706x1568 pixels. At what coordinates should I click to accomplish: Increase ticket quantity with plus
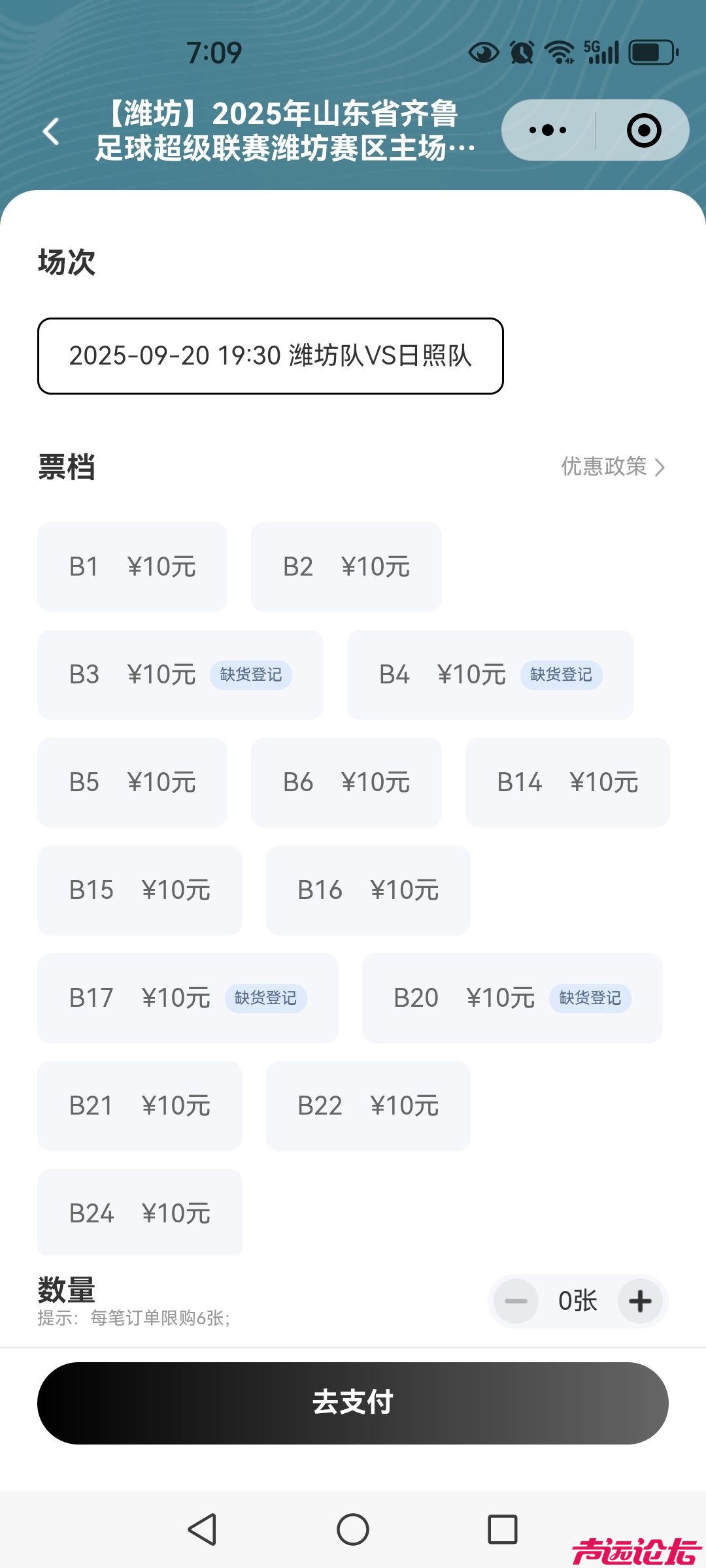pos(640,1301)
